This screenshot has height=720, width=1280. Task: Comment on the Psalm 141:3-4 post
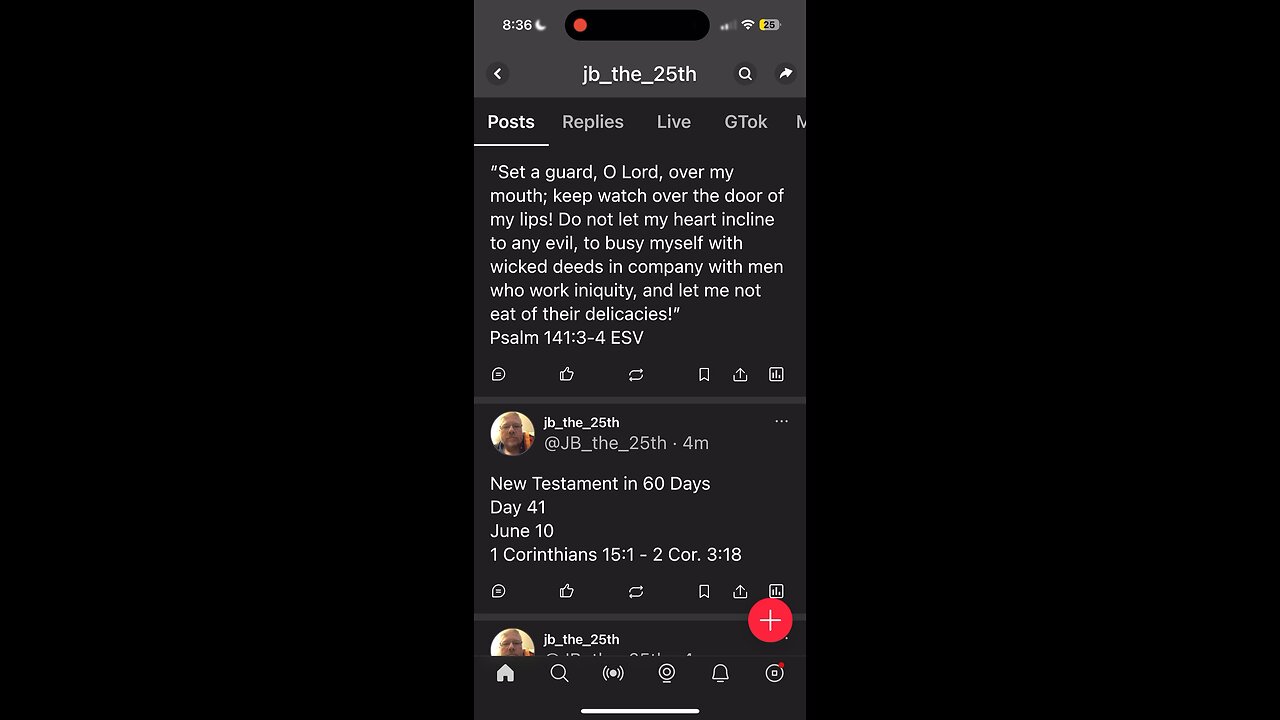tap(499, 375)
